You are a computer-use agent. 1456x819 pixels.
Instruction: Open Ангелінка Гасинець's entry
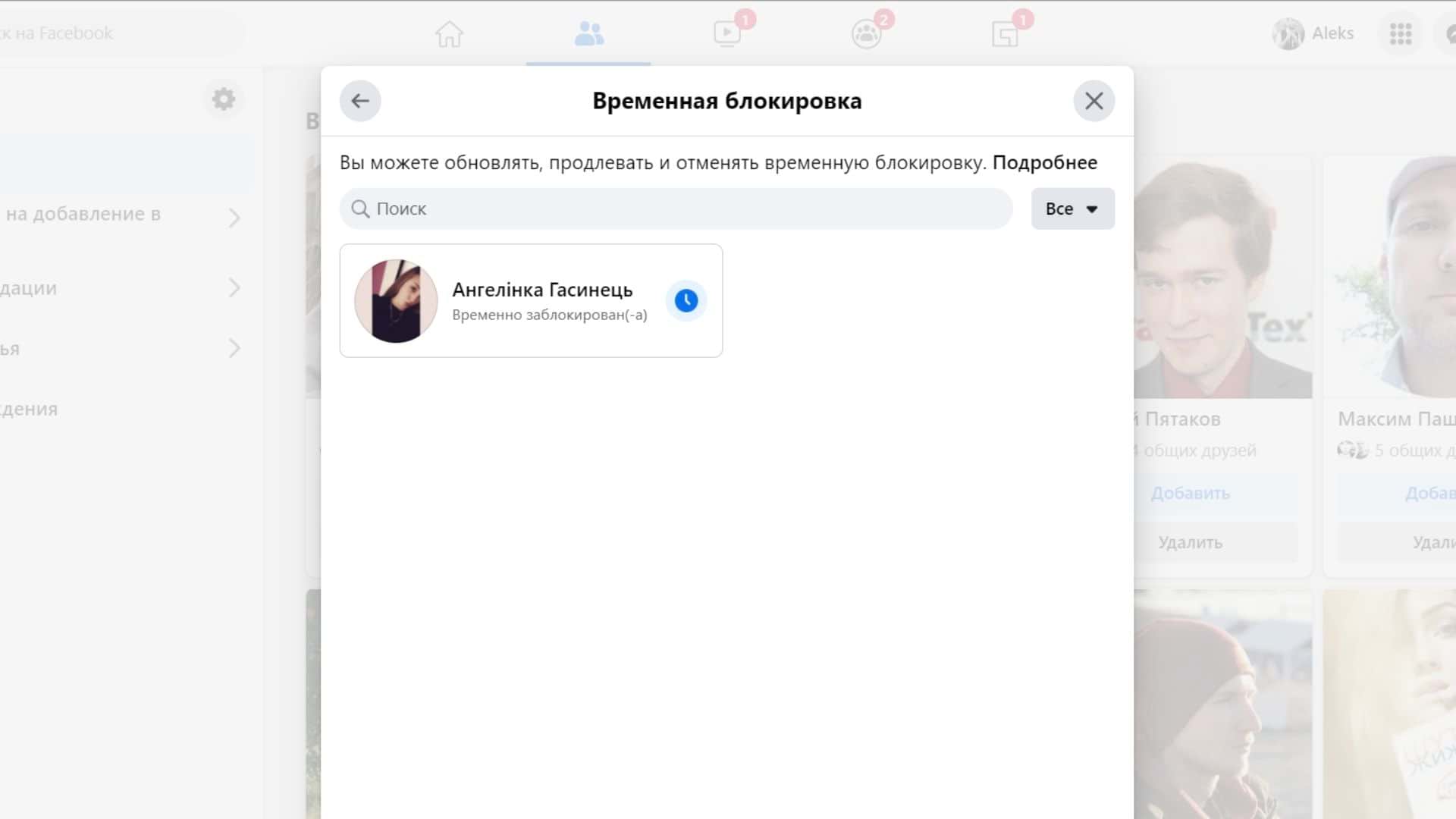point(541,290)
